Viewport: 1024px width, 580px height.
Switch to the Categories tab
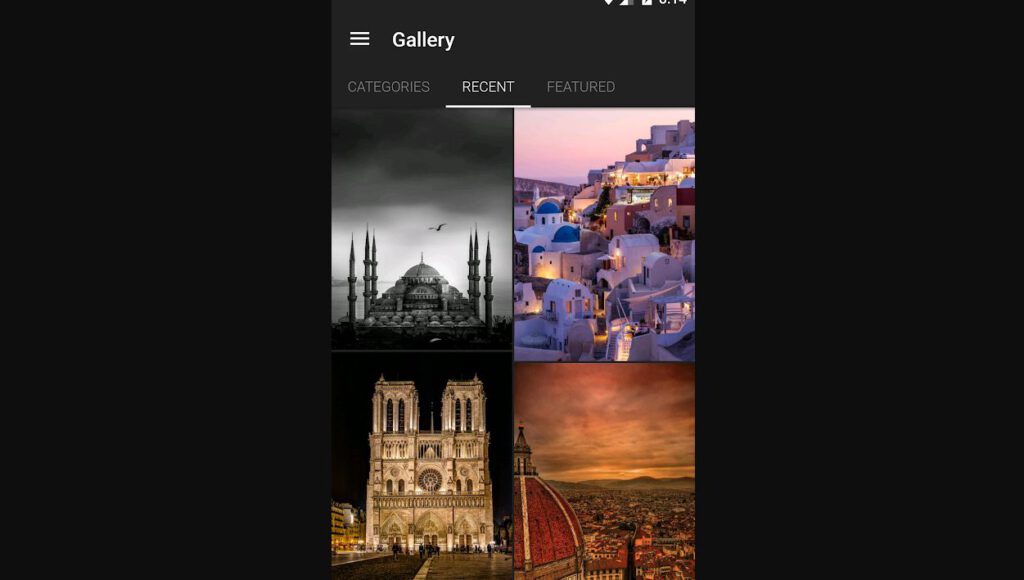(x=388, y=87)
